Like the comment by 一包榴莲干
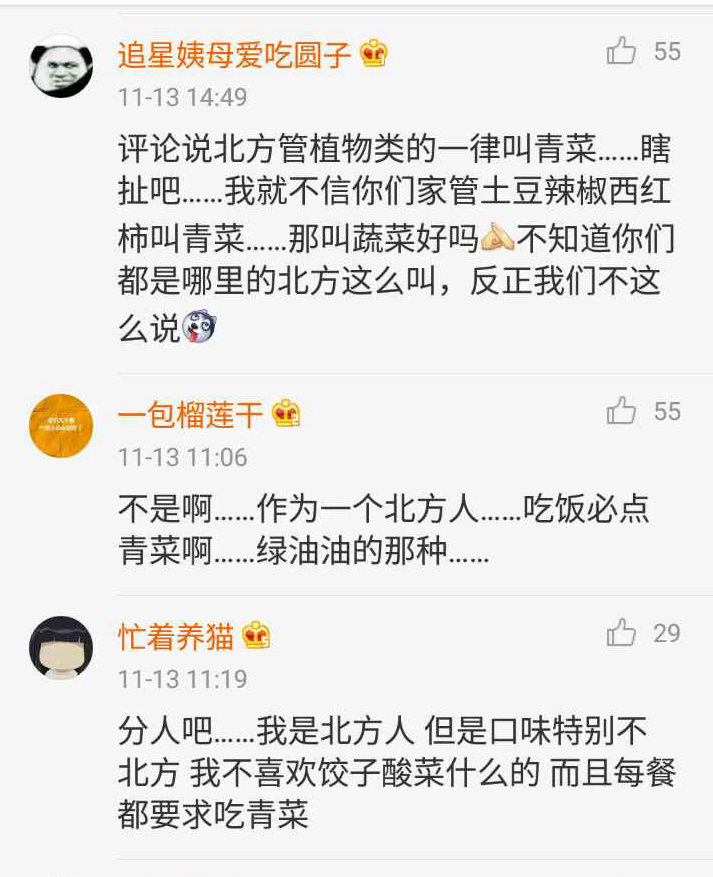Screen dimensions: 713x877 [622, 411]
